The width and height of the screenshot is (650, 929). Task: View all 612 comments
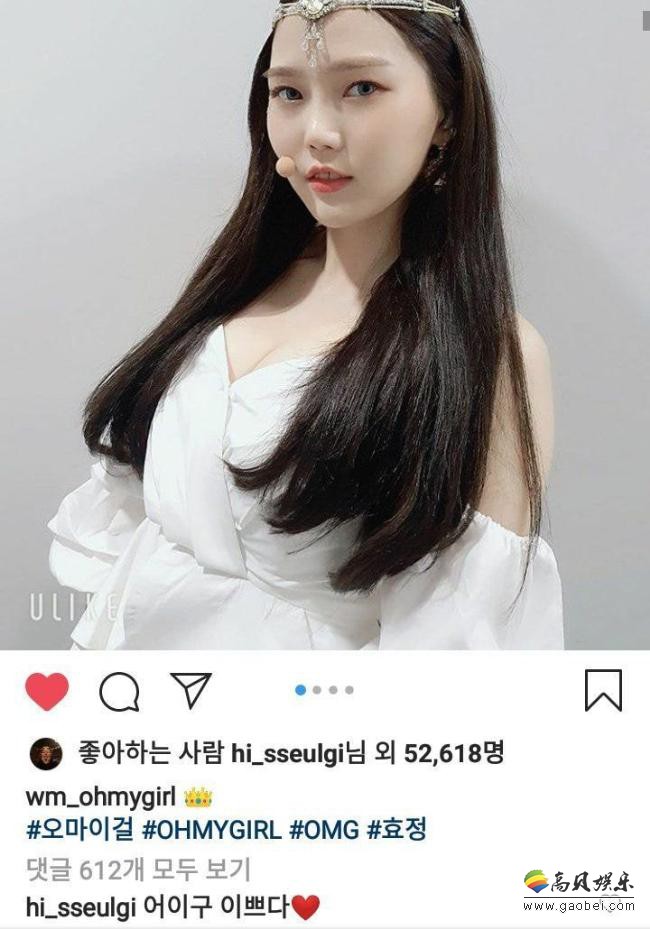(138, 869)
